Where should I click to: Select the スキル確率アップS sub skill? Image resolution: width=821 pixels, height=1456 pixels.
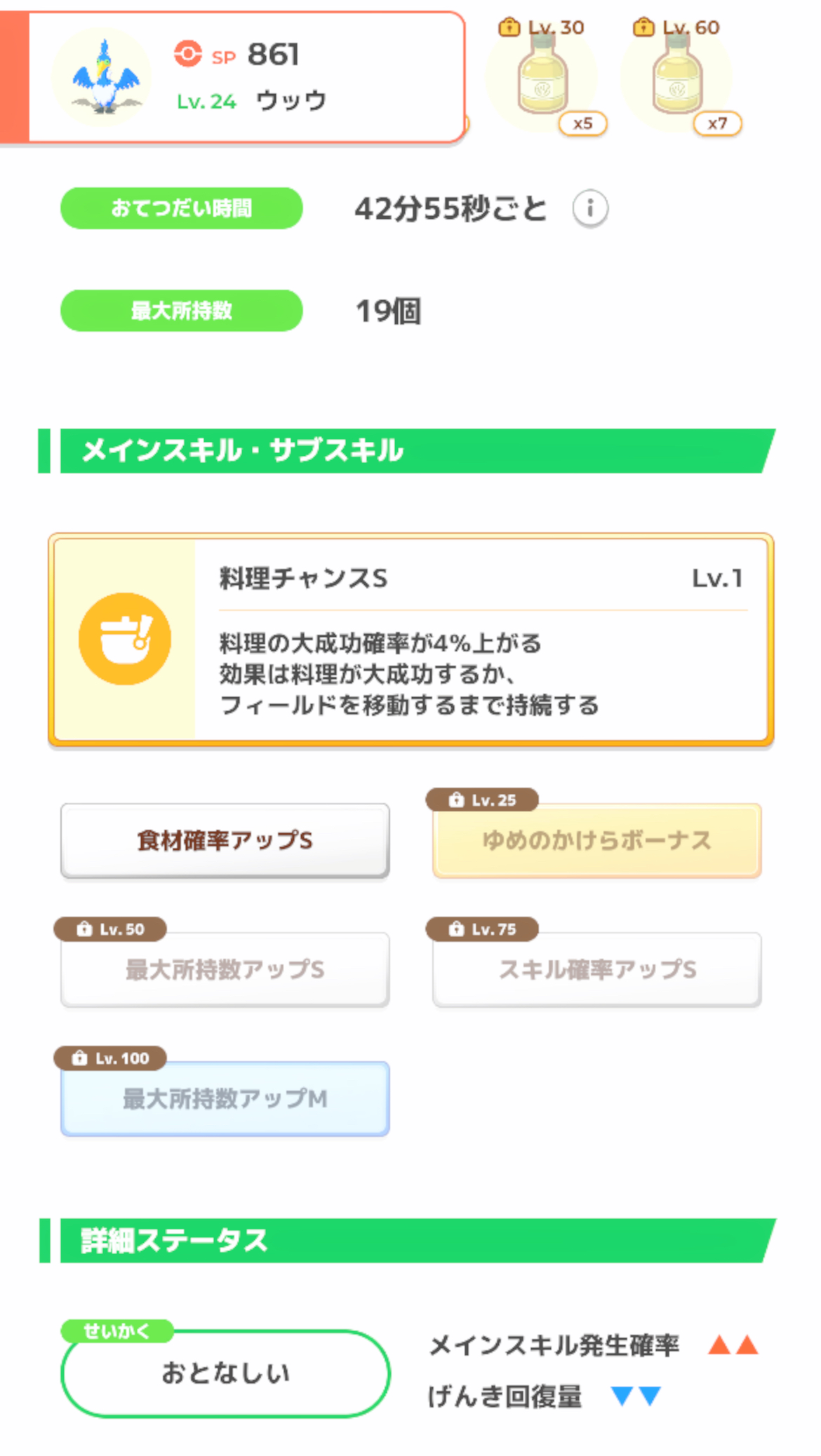point(597,969)
